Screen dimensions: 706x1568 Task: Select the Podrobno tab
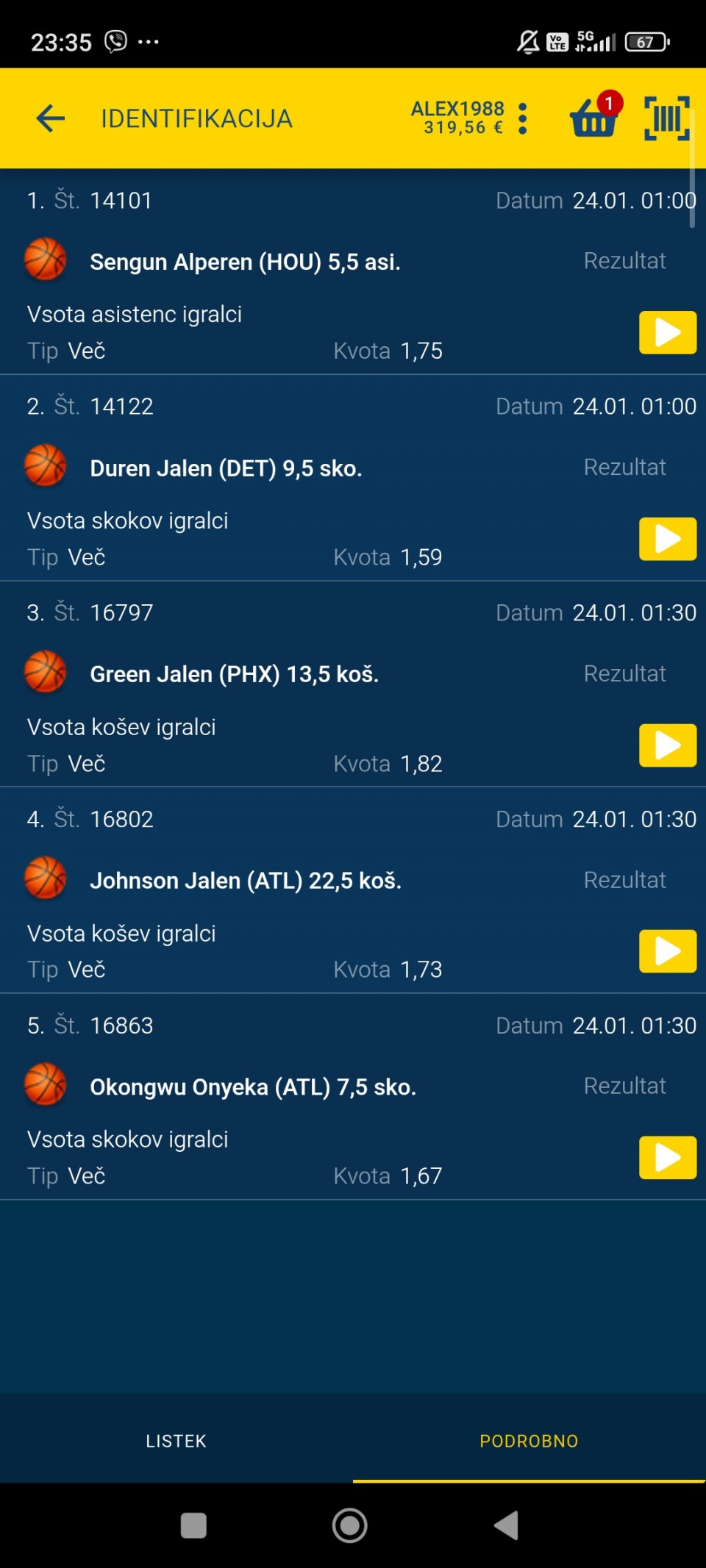click(x=529, y=1441)
